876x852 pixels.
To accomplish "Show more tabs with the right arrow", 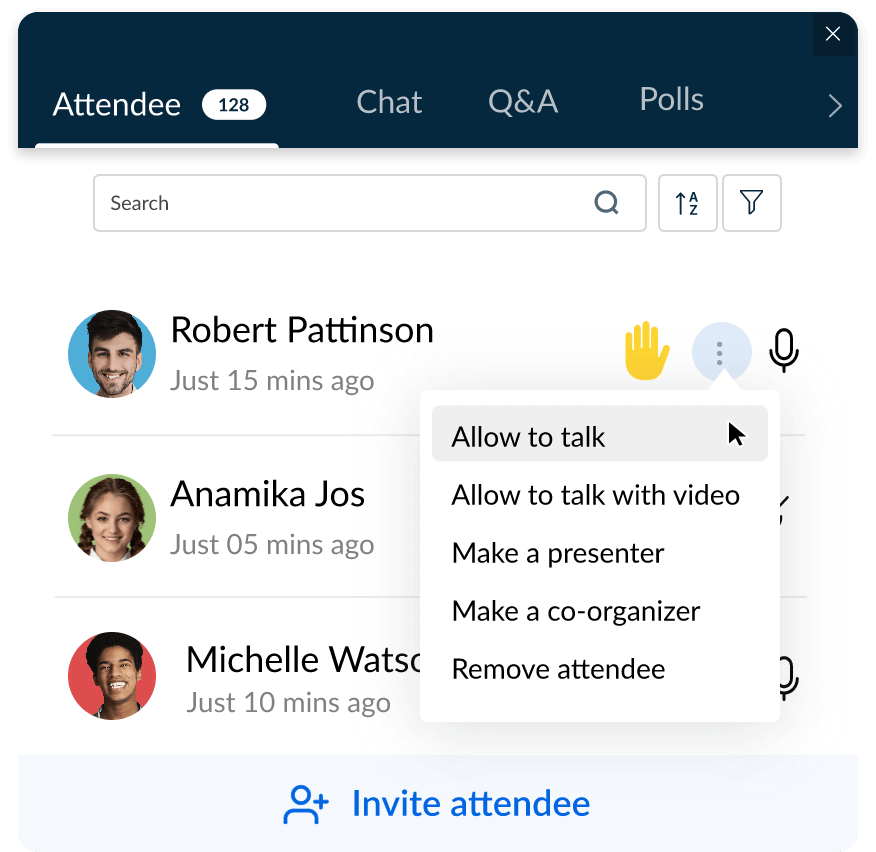I will tap(835, 106).
